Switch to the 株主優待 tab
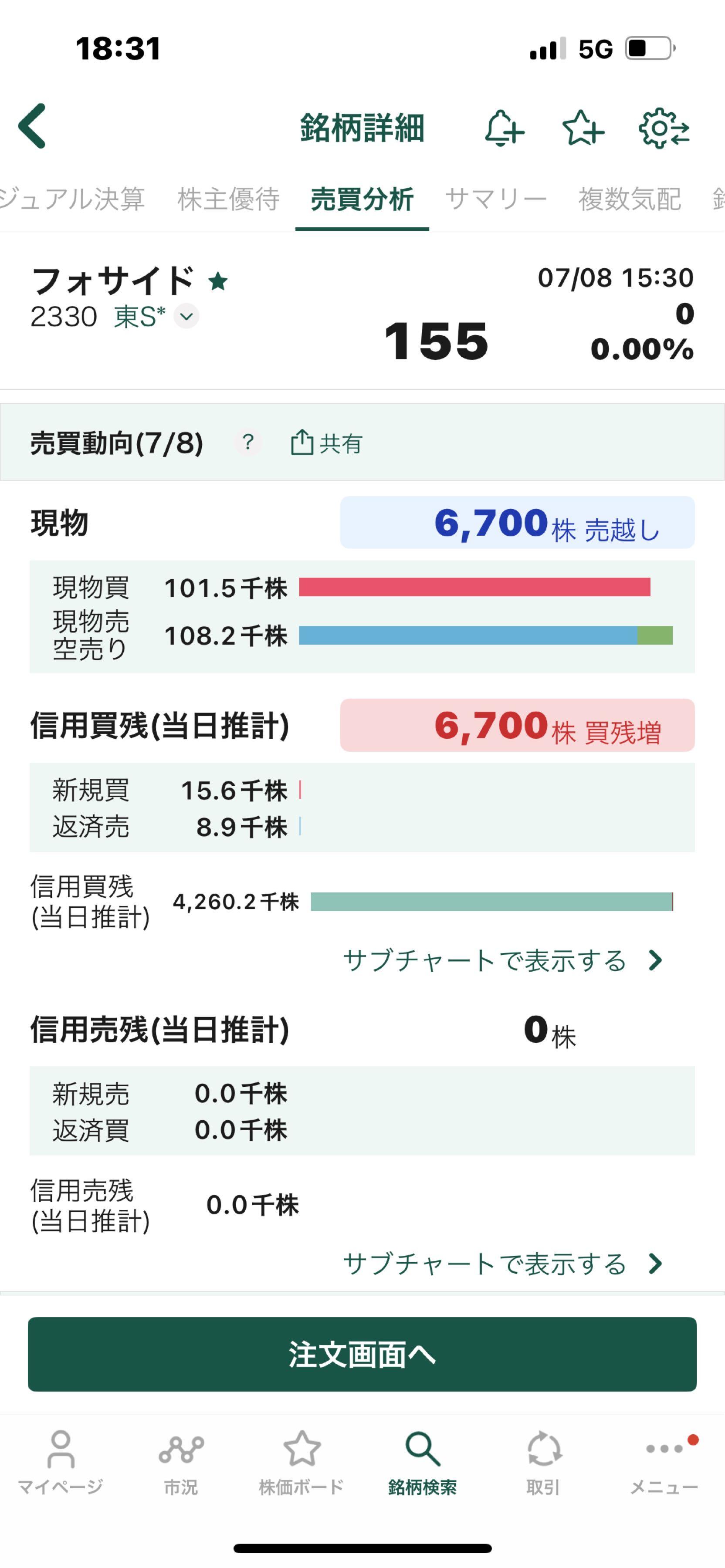 pyautogui.click(x=228, y=199)
